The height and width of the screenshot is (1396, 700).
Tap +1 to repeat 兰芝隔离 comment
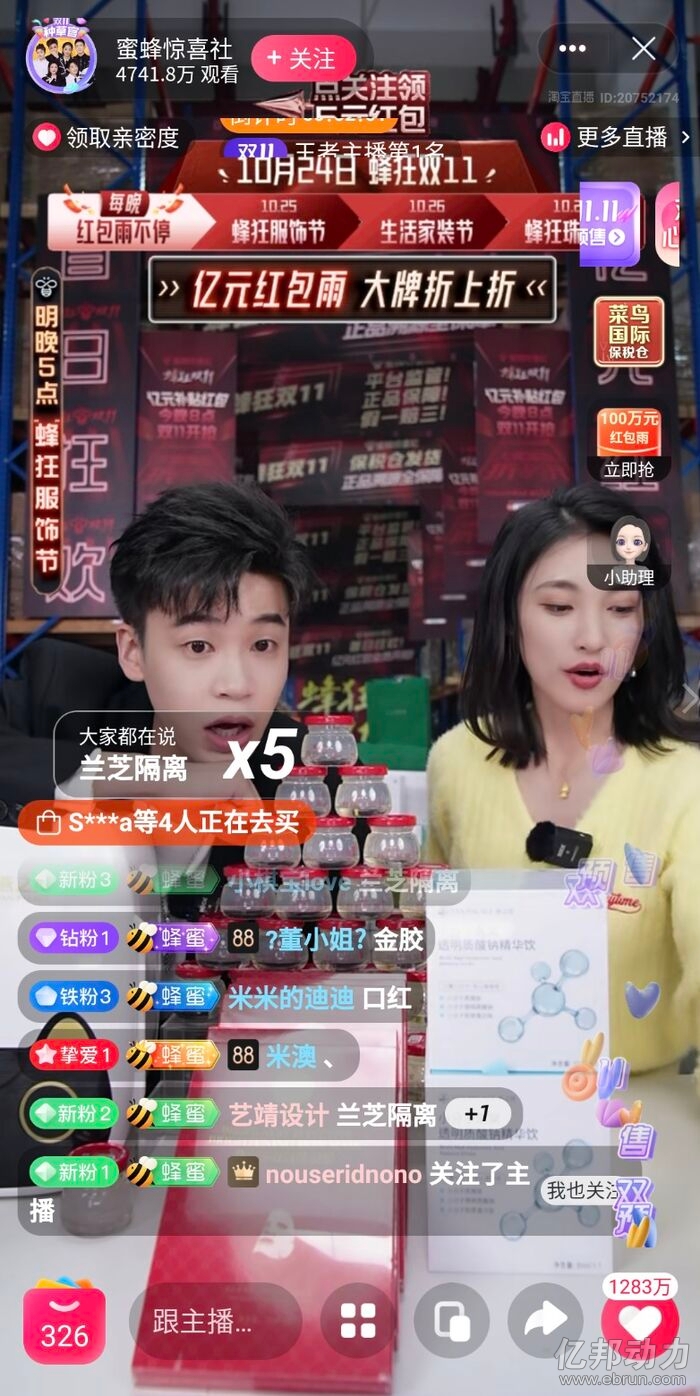(477, 1114)
